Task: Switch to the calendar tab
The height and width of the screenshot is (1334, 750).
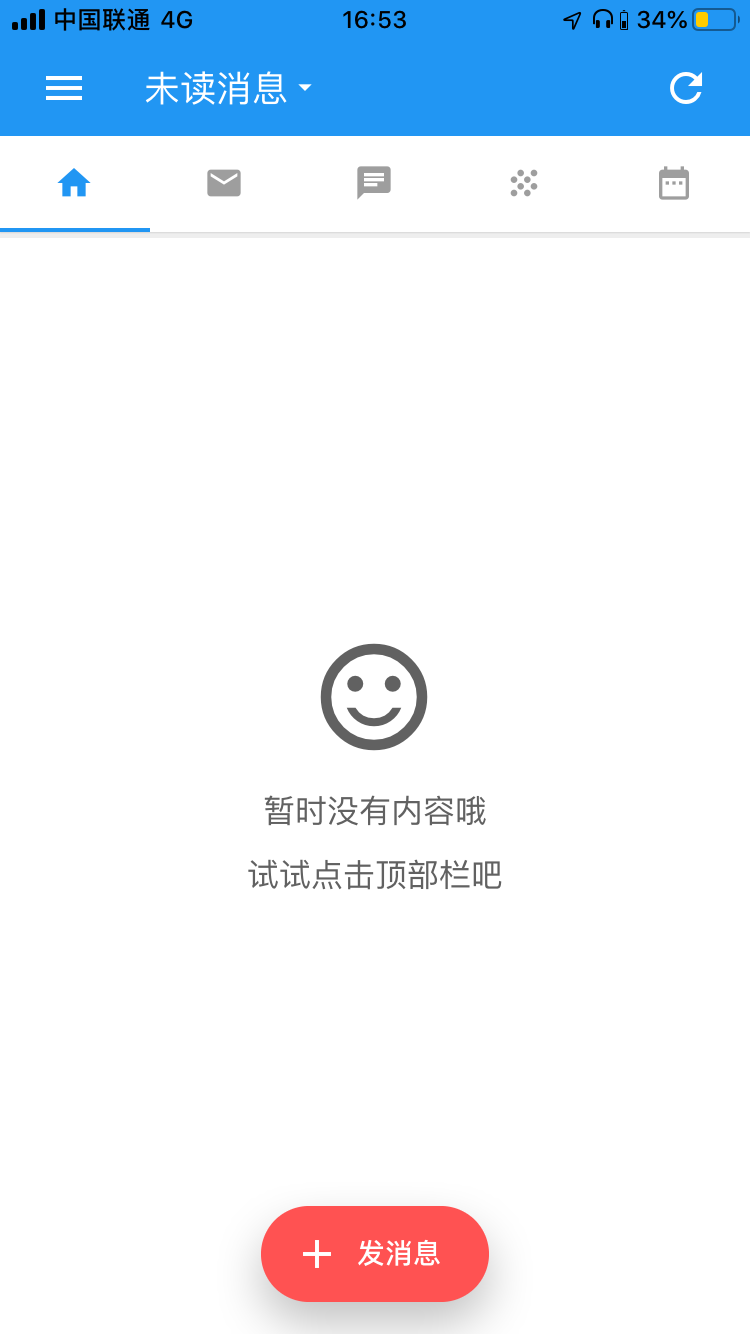Action: point(674,183)
